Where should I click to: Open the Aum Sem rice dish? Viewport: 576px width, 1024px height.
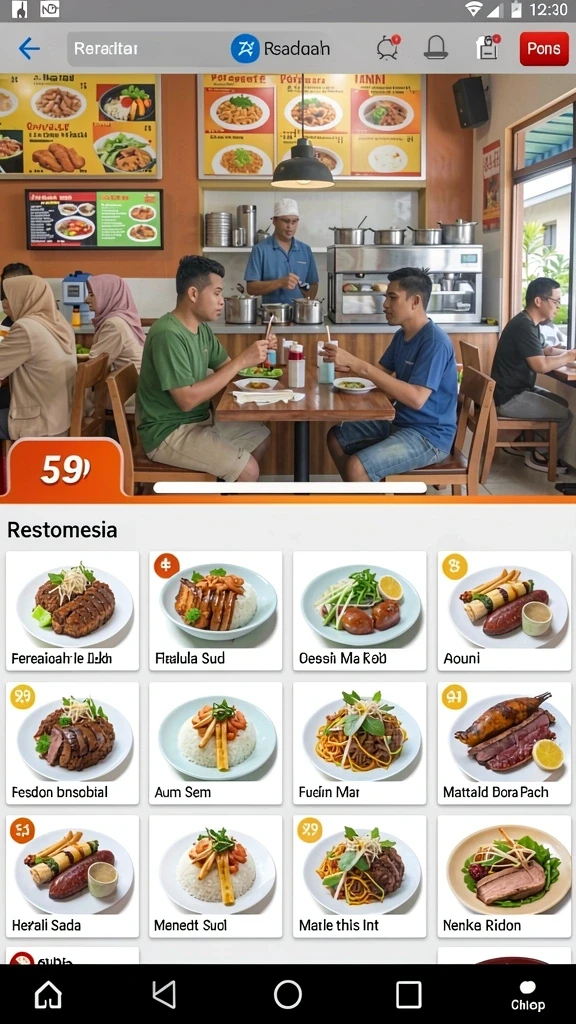216,743
